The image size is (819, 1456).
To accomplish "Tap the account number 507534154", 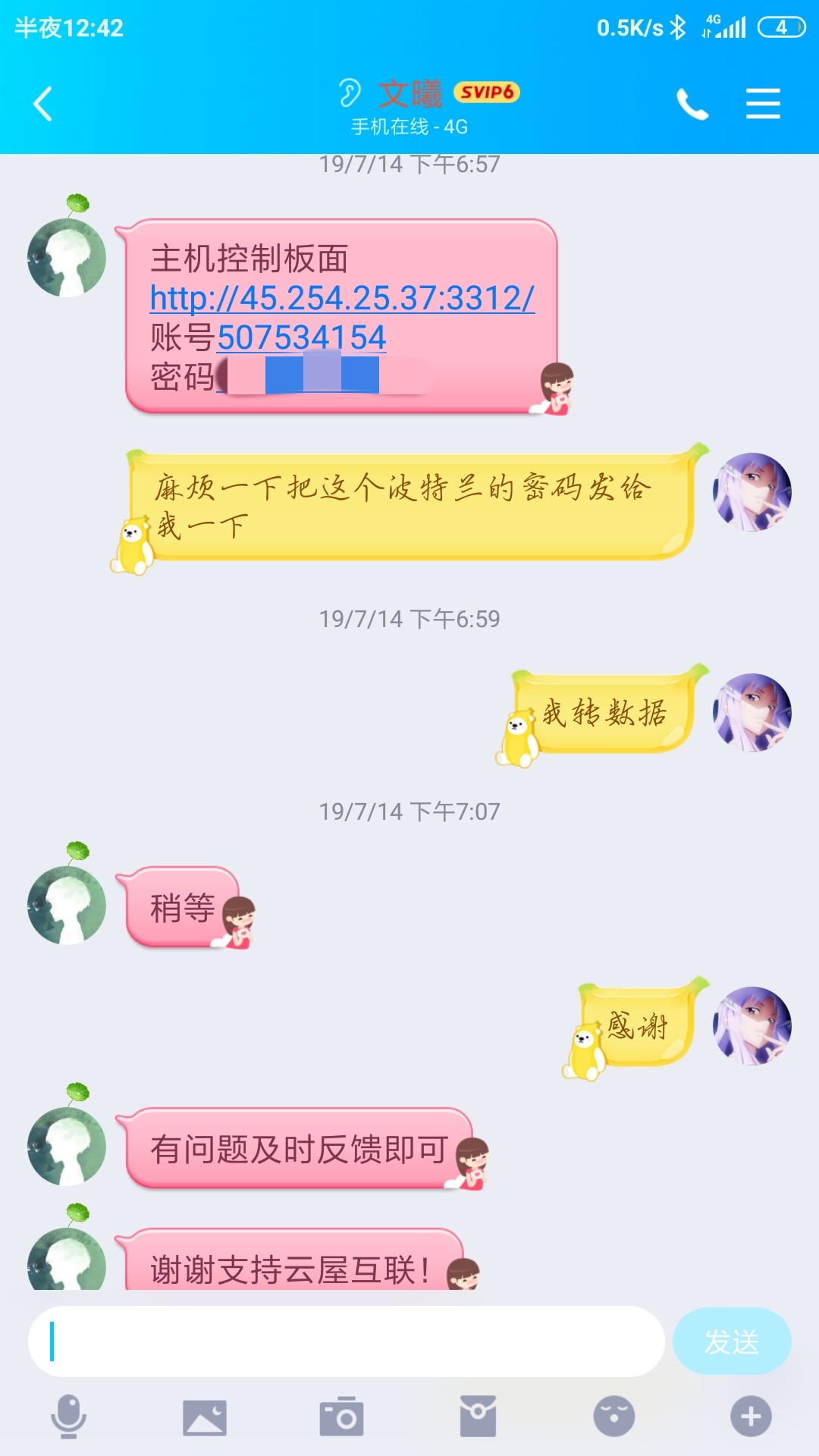I will [x=302, y=337].
